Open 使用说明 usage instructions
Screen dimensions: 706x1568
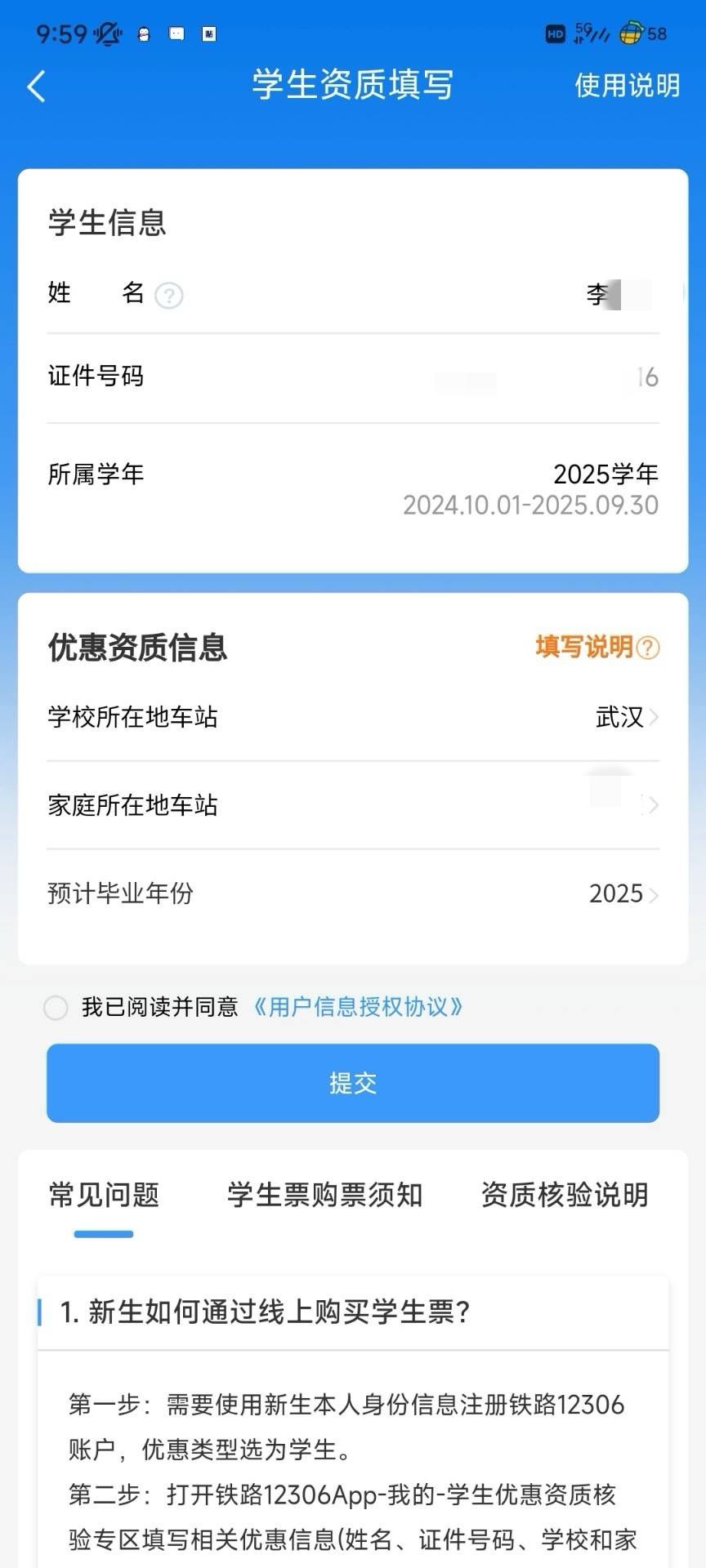point(627,85)
